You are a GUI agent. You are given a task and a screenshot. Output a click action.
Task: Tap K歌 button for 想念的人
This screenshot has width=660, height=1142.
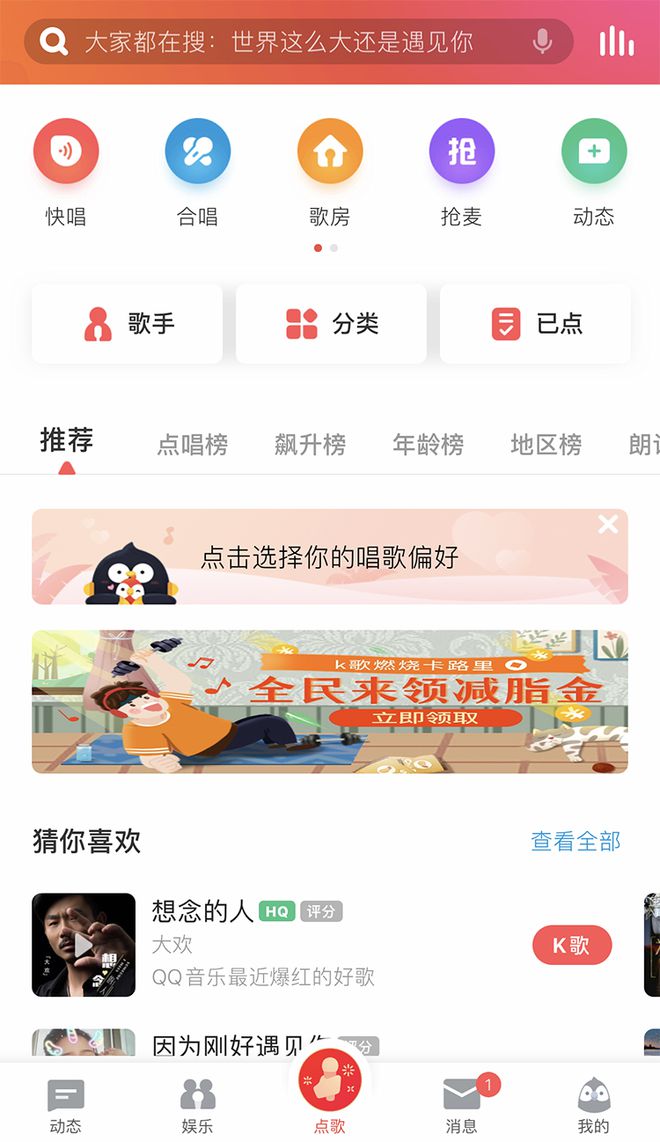click(571, 945)
